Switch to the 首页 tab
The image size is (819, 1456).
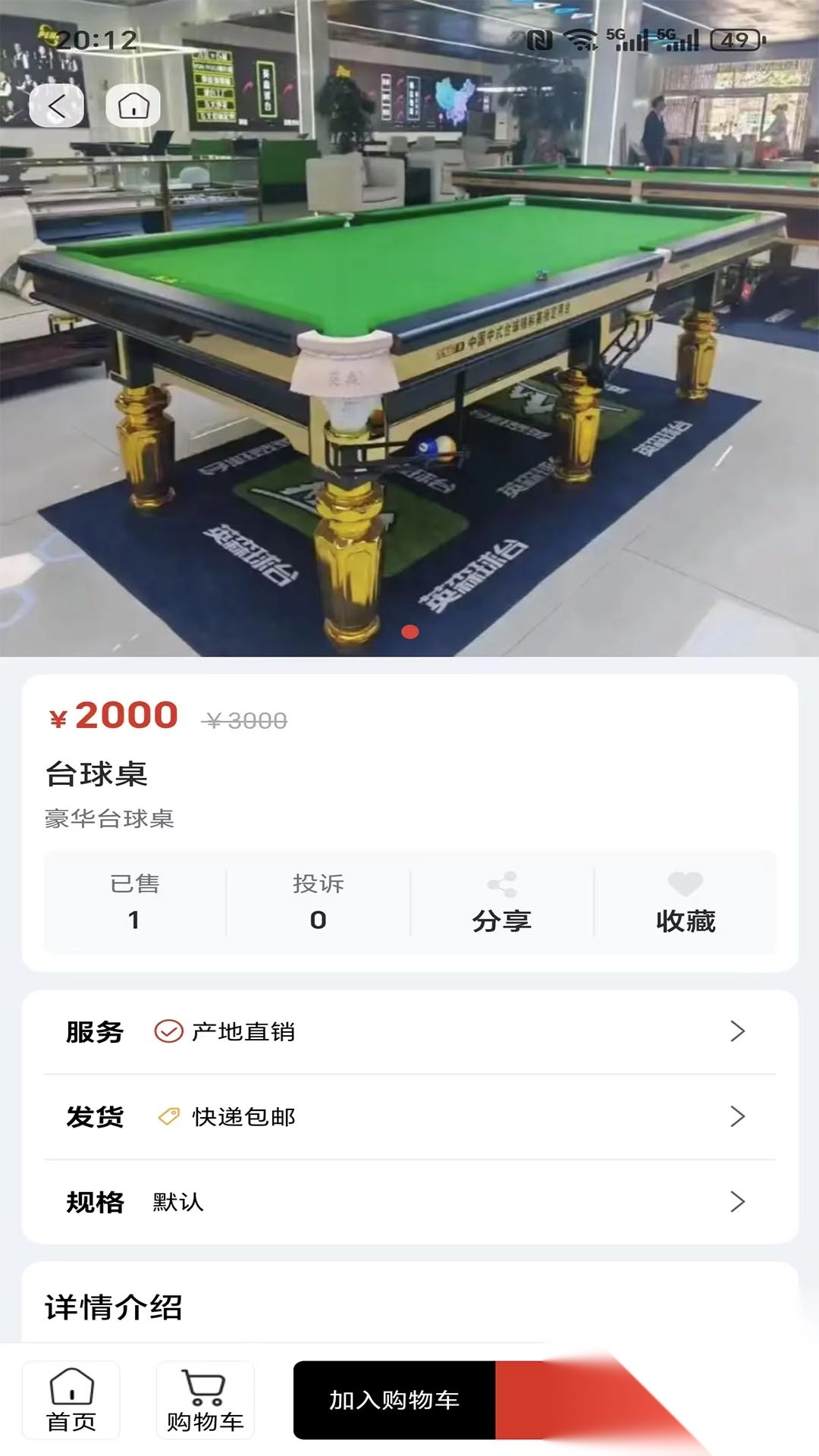72,1399
